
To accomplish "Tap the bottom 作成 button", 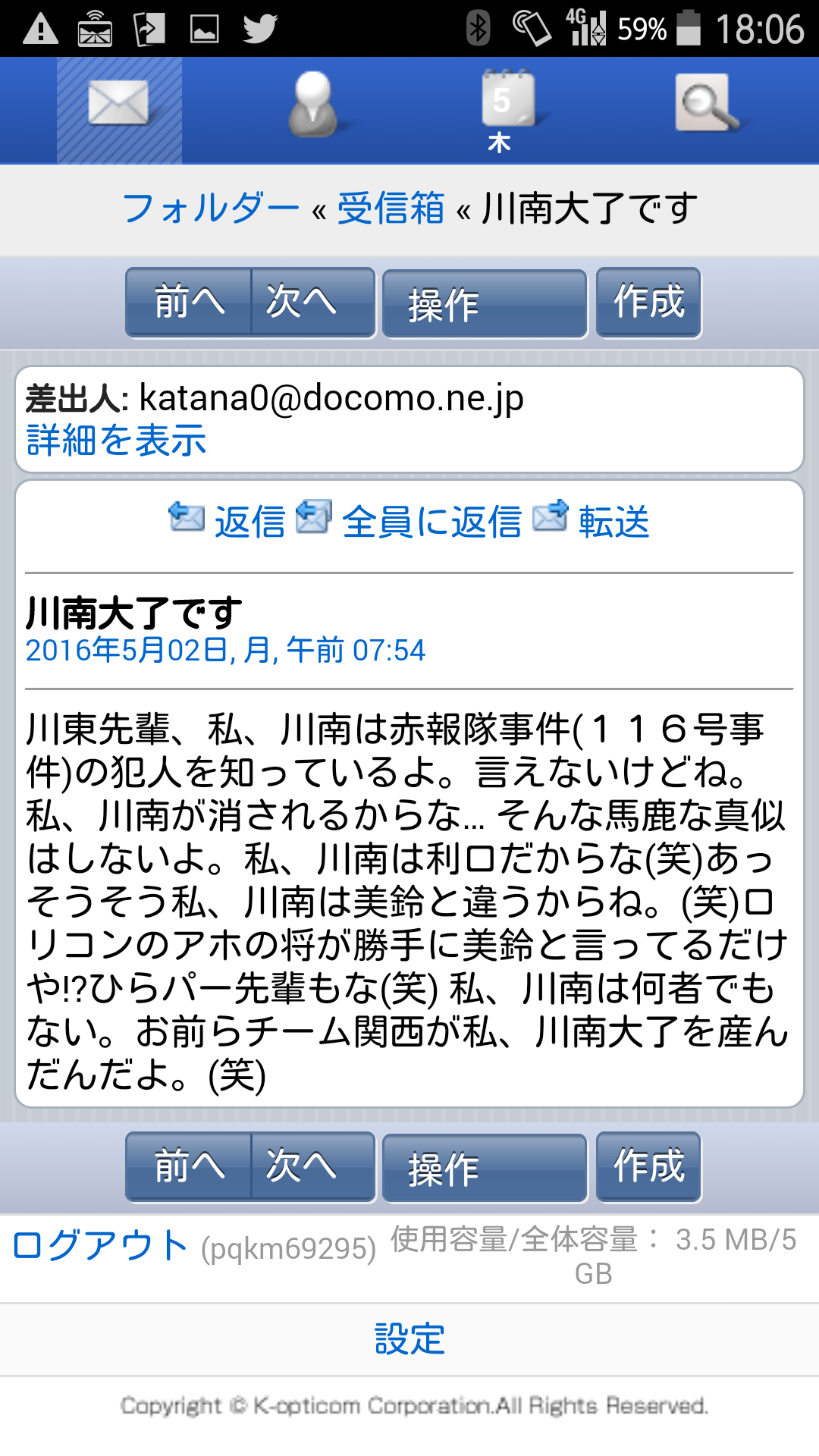I will 648,1166.
